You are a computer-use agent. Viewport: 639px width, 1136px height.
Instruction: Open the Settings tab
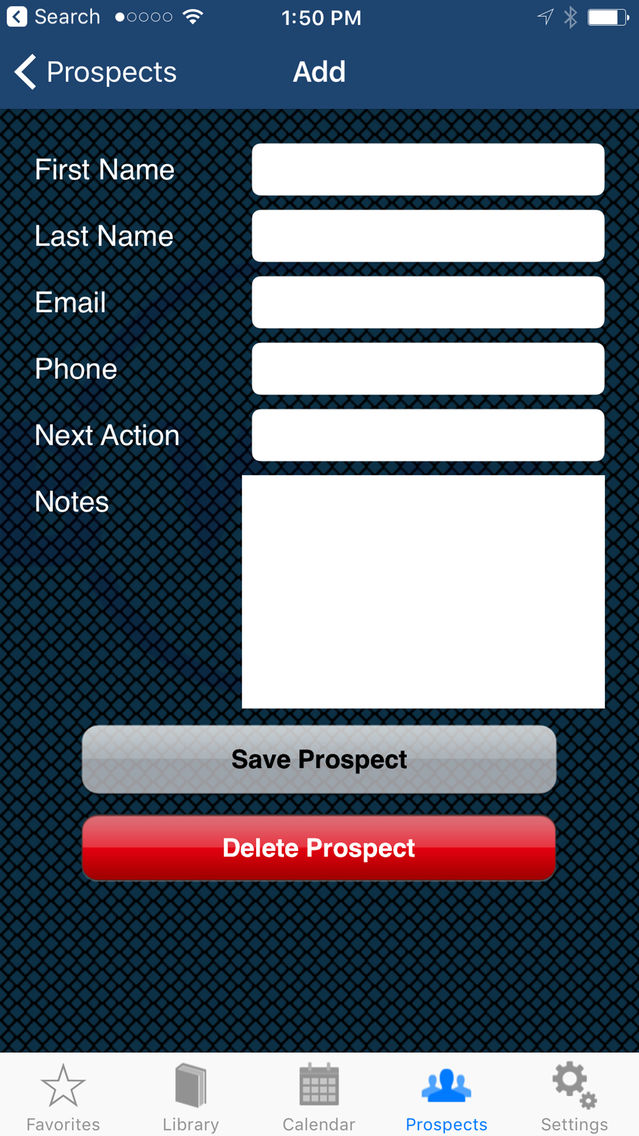point(575,1096)
